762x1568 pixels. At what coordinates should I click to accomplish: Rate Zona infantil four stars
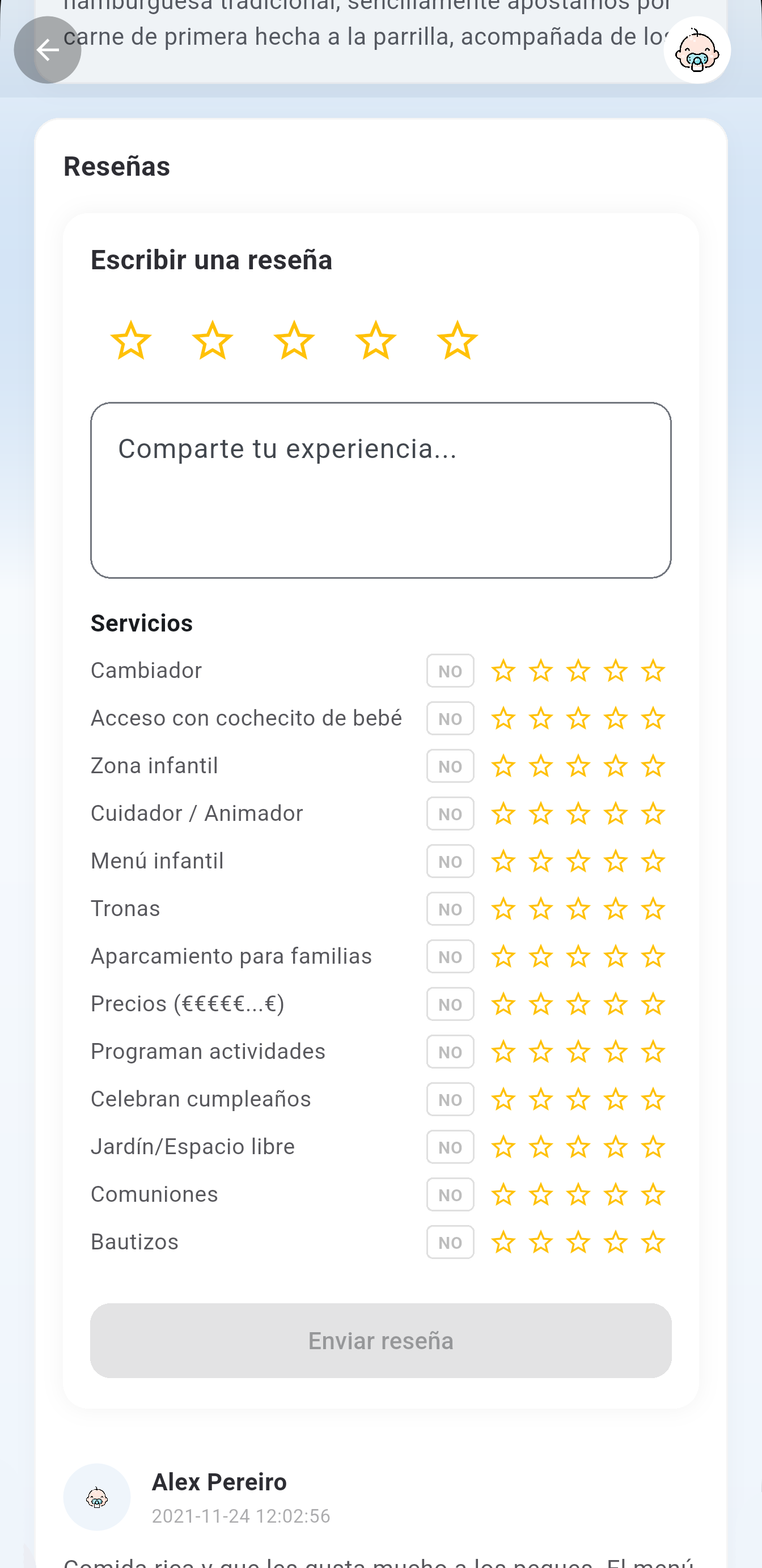(615, 766)
